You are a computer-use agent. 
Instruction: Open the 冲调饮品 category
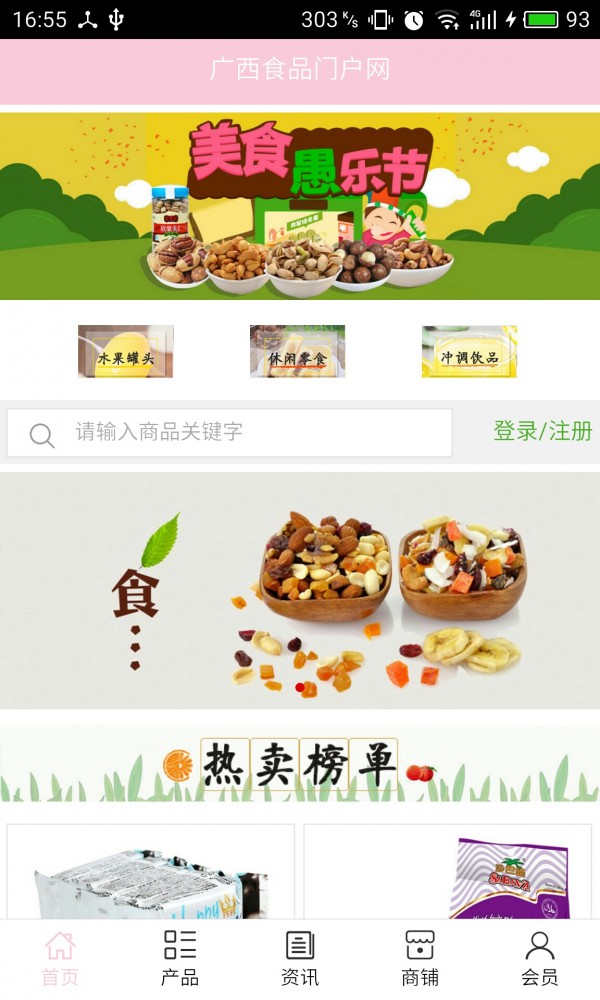pos(469,352)
